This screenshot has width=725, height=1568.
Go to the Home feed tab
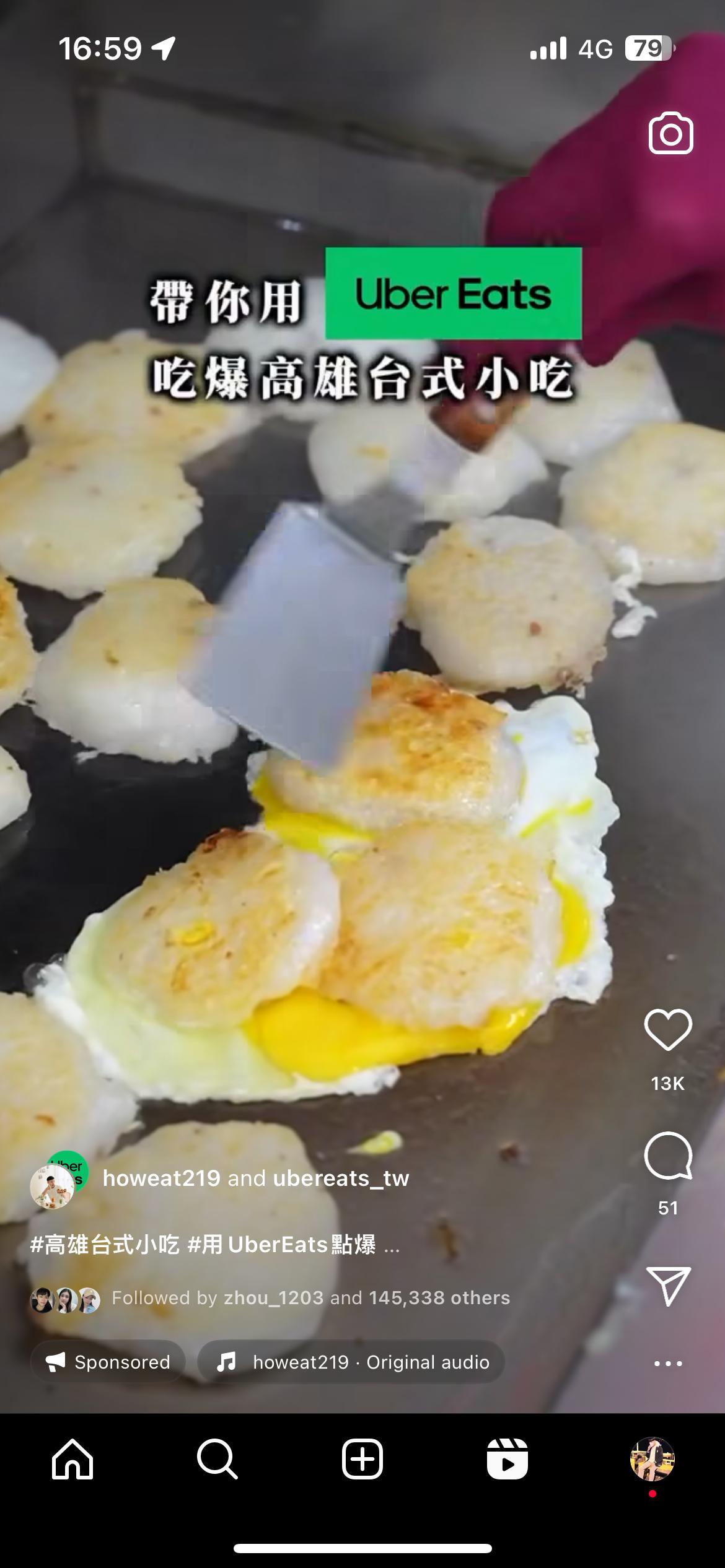coord(72,1460)
